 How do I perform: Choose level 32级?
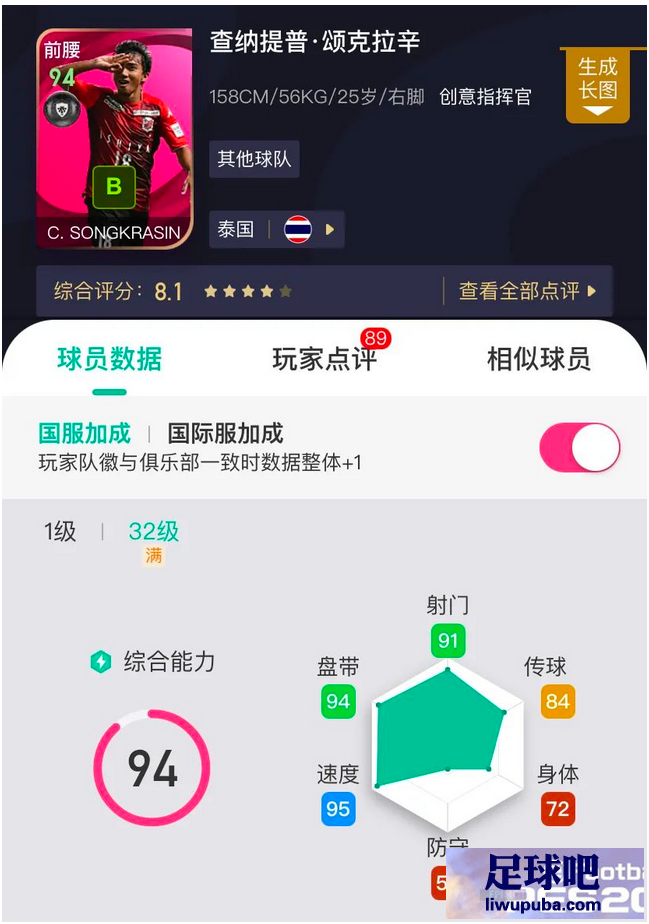[x=153, y=531]
